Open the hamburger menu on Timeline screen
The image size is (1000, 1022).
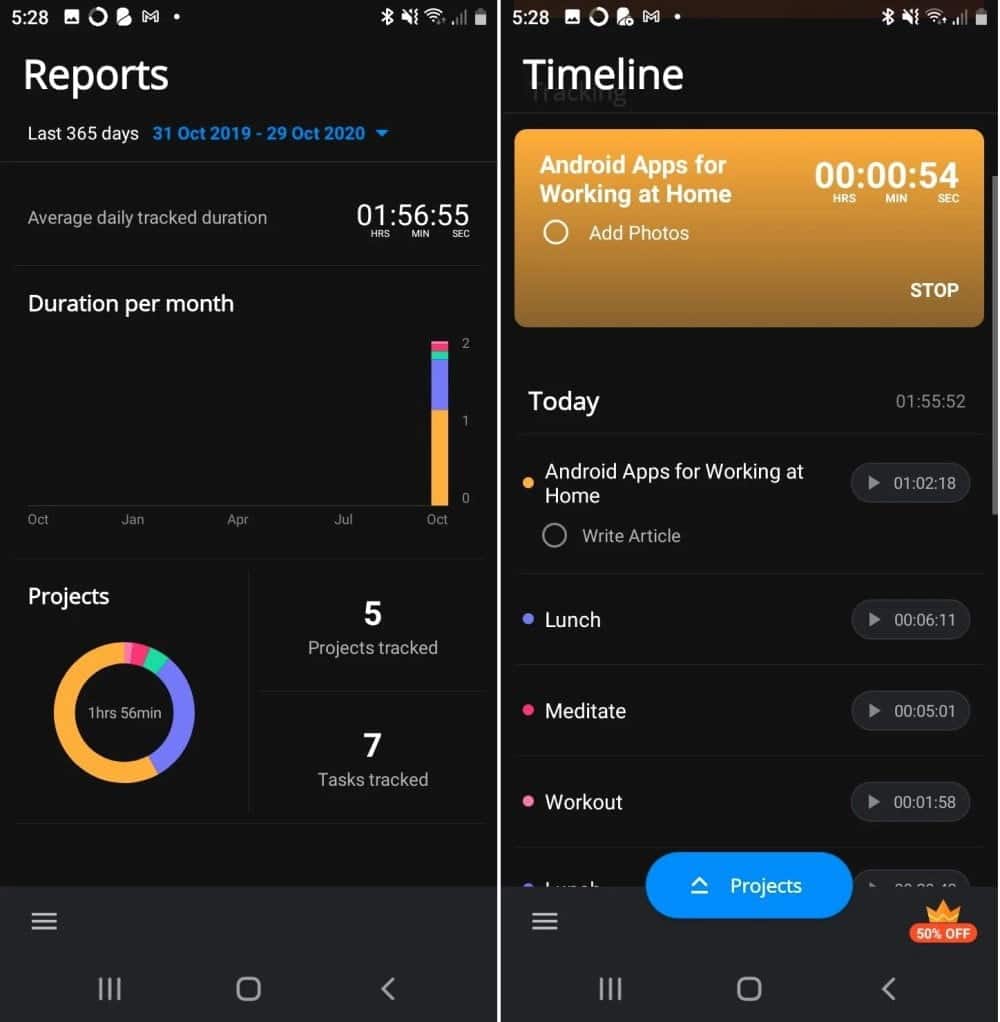tap(545, 920)
